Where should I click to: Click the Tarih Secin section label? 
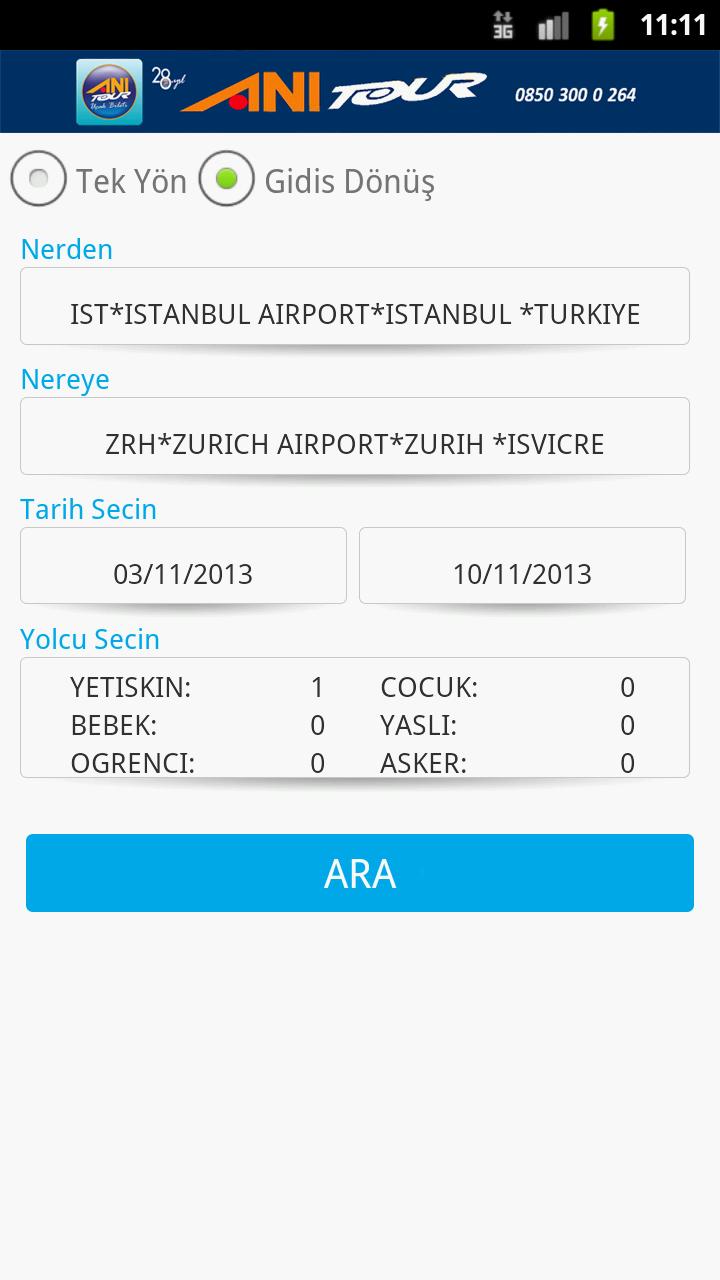click(x=89, y=509)
